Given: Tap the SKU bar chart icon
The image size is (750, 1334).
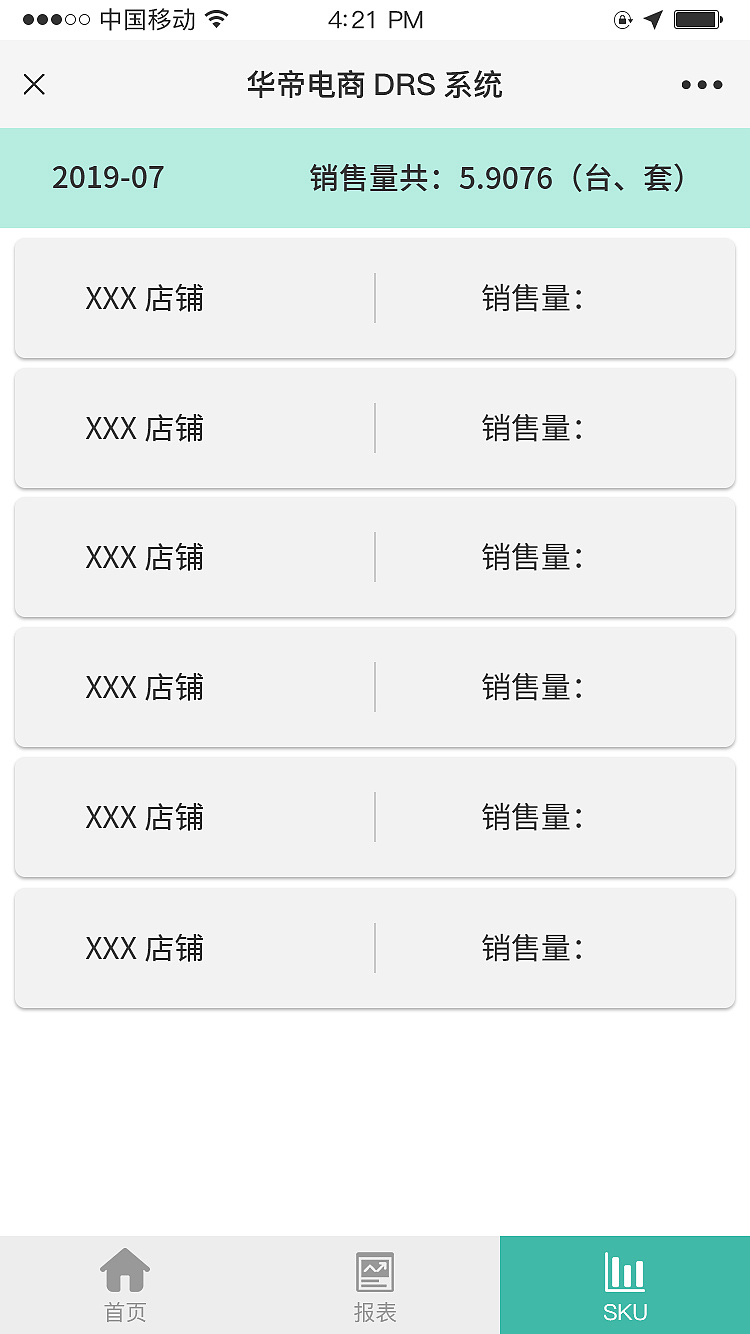Looking at the screenshot, I should (624, 1271).
